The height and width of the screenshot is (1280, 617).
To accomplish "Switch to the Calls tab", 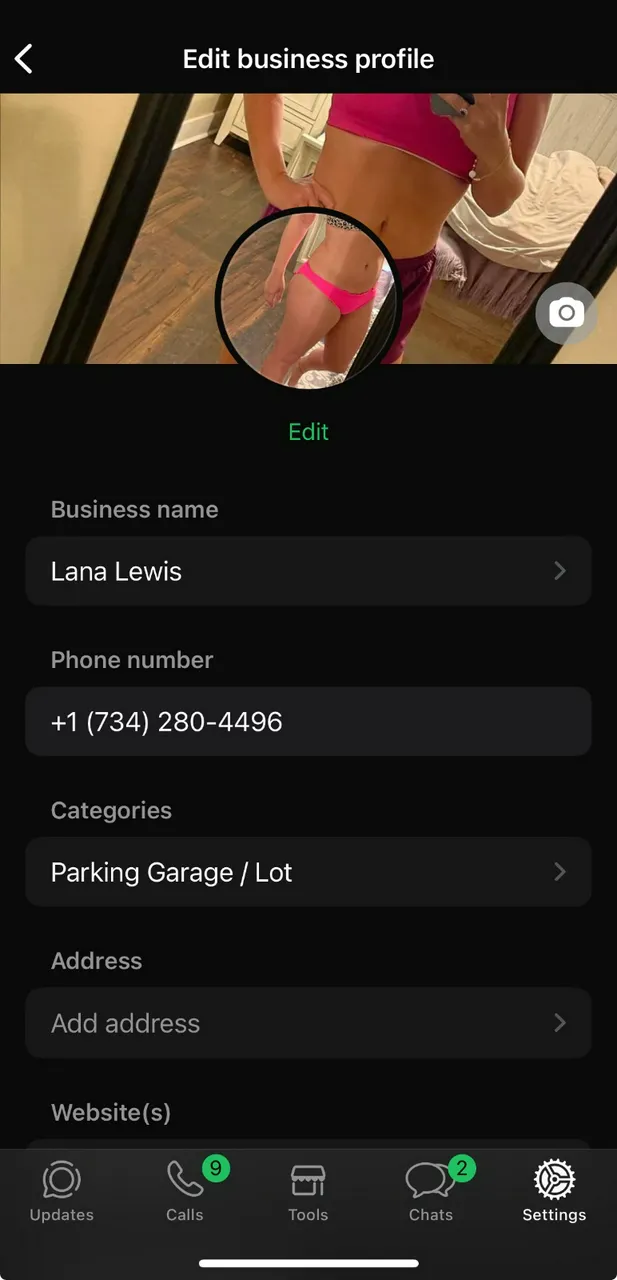I will (x=185, y=1192).
